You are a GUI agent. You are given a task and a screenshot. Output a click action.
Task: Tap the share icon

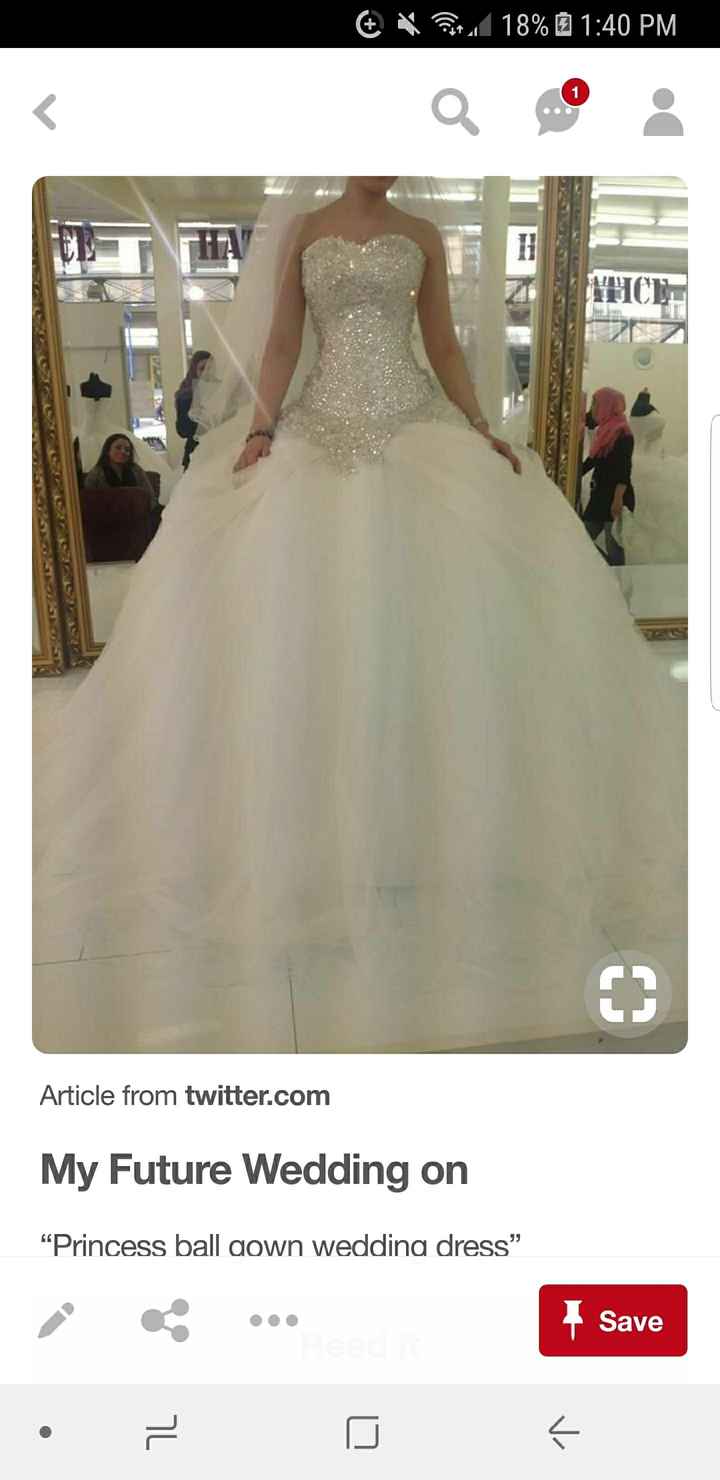pyautogui.click(x=165, y=1320)
